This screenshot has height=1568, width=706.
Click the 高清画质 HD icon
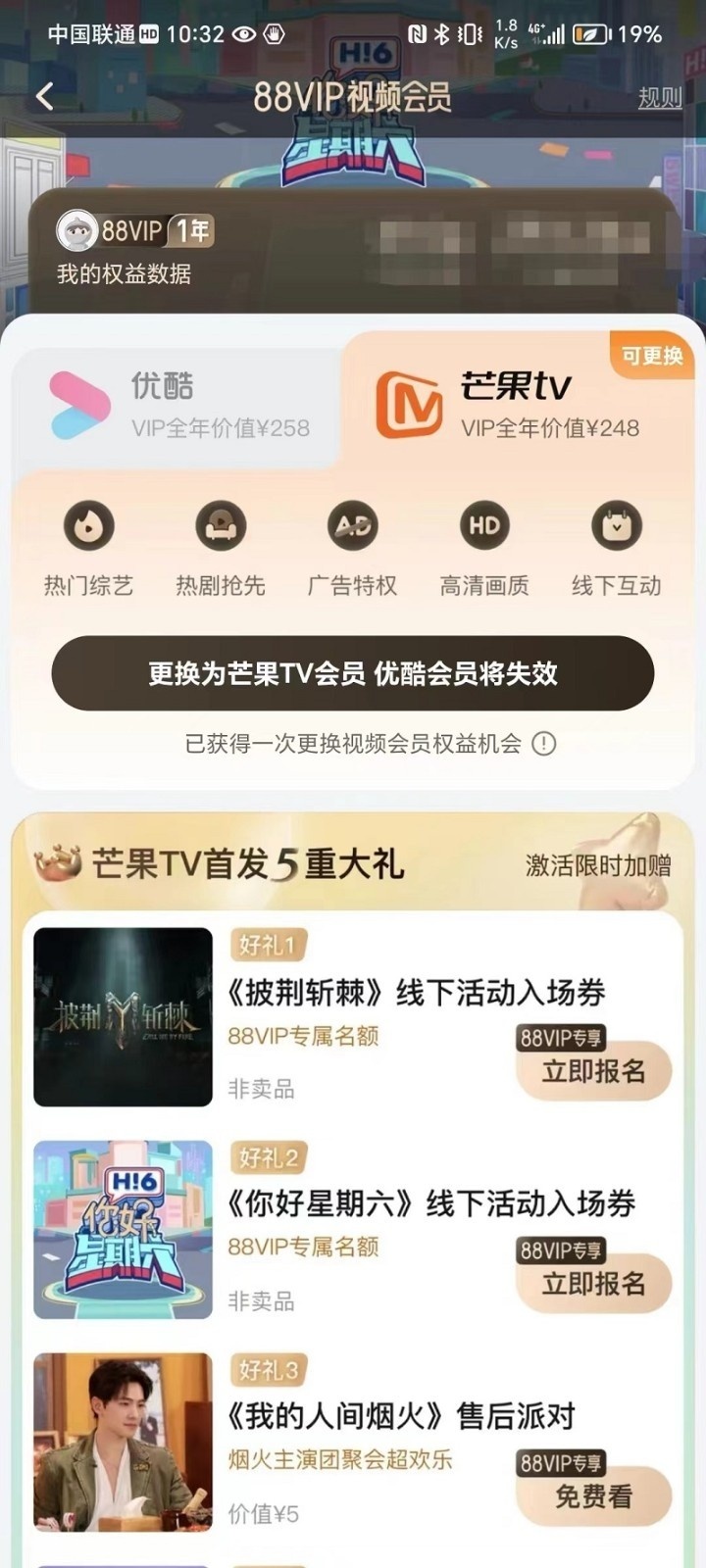(x=482, y=526)
